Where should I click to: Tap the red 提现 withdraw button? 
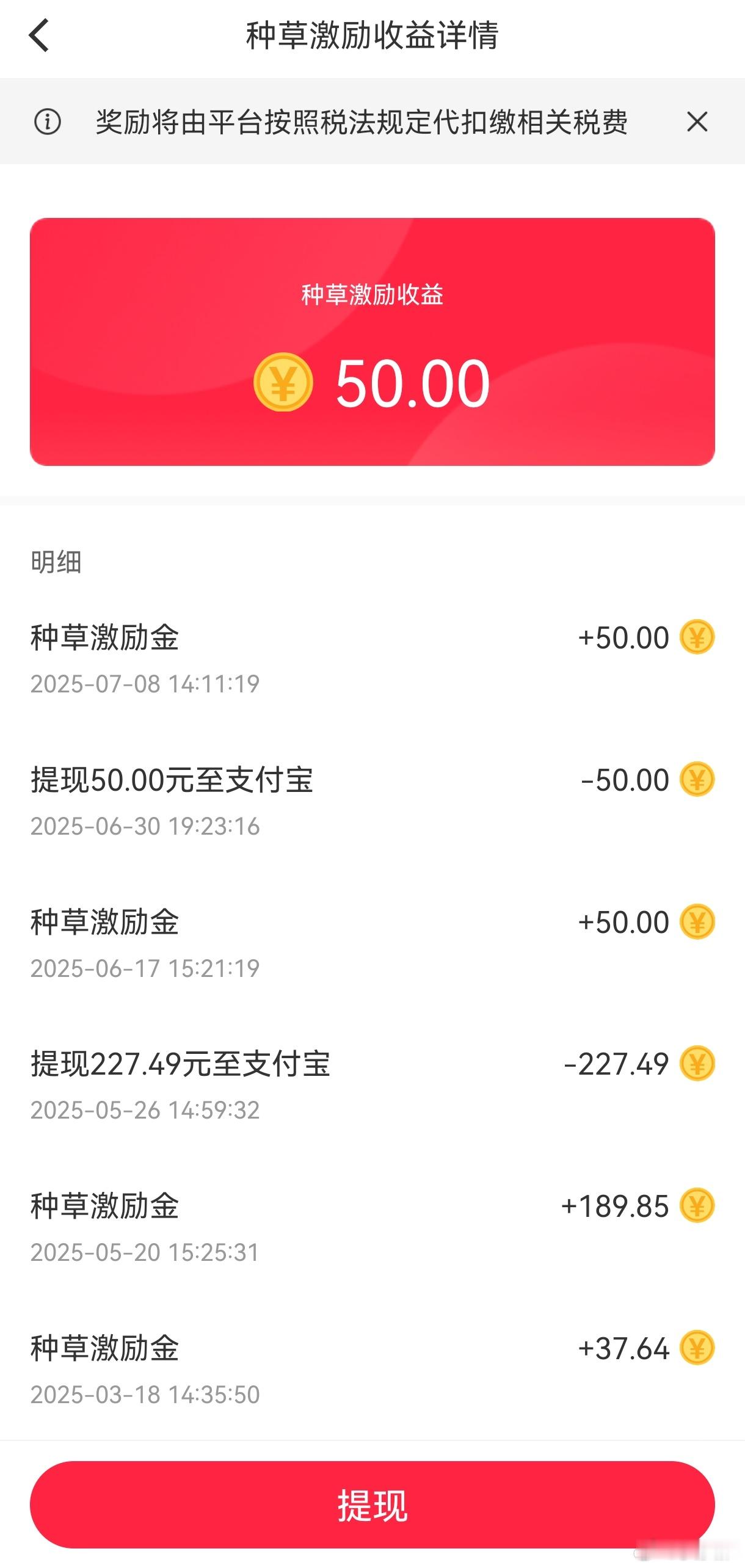coord(372,1504)
